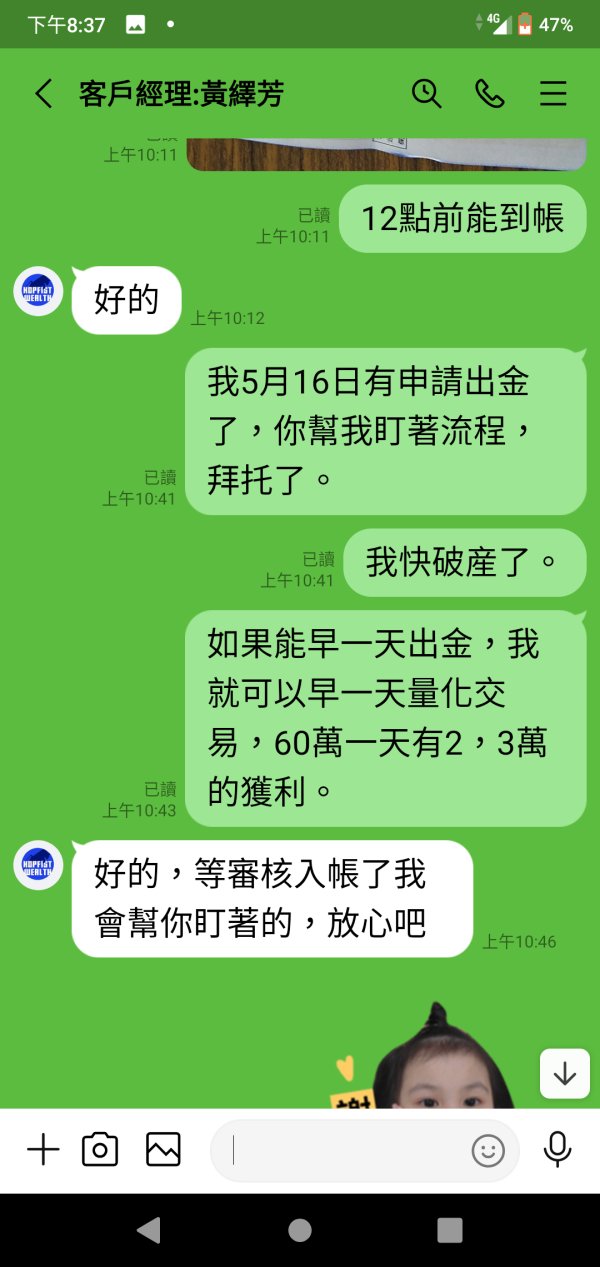
Task: Start a voice call with the client manager
Action: [490, 94]
